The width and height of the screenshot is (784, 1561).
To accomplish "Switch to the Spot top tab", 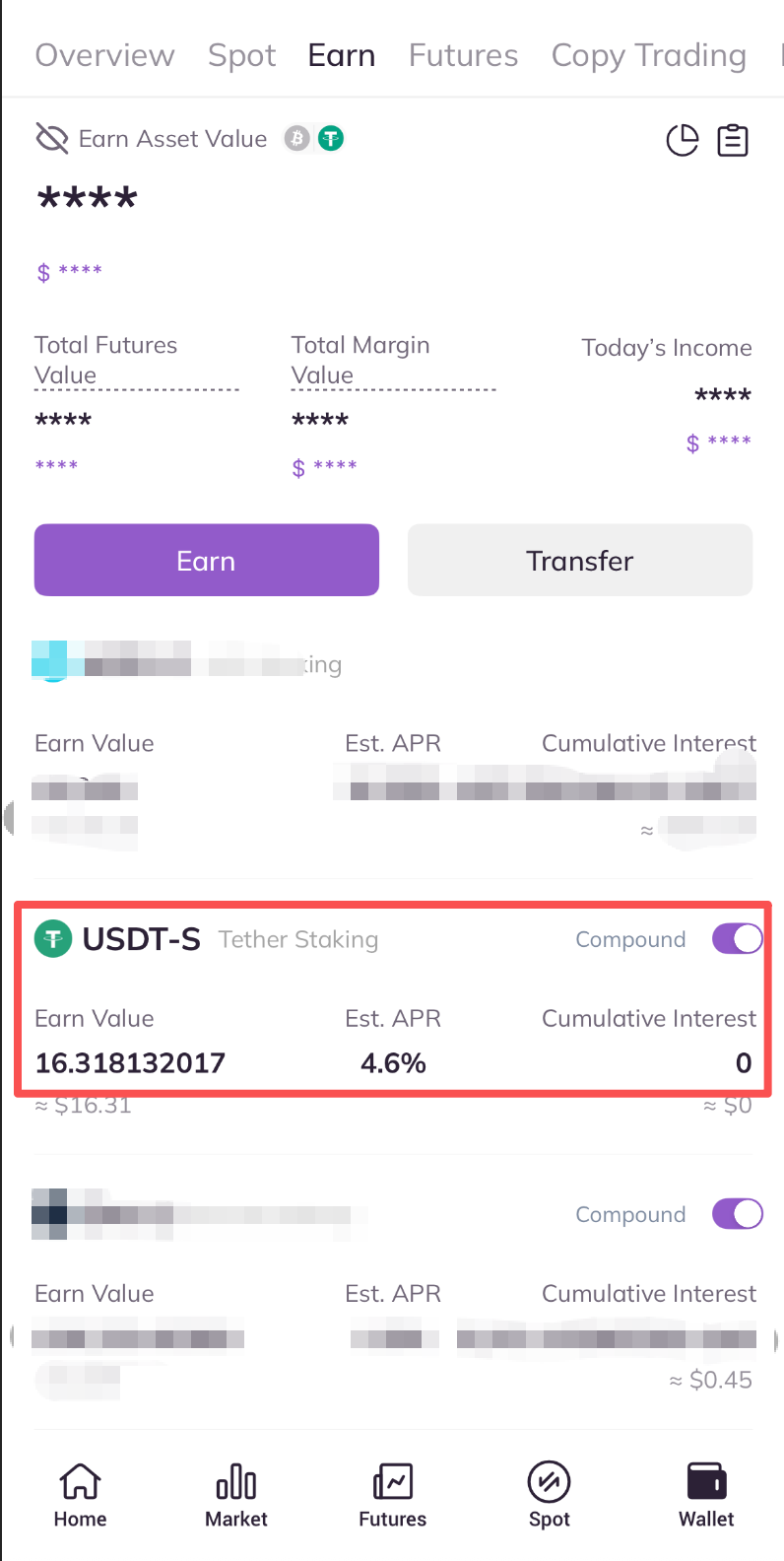I will (x=241, y=55).
